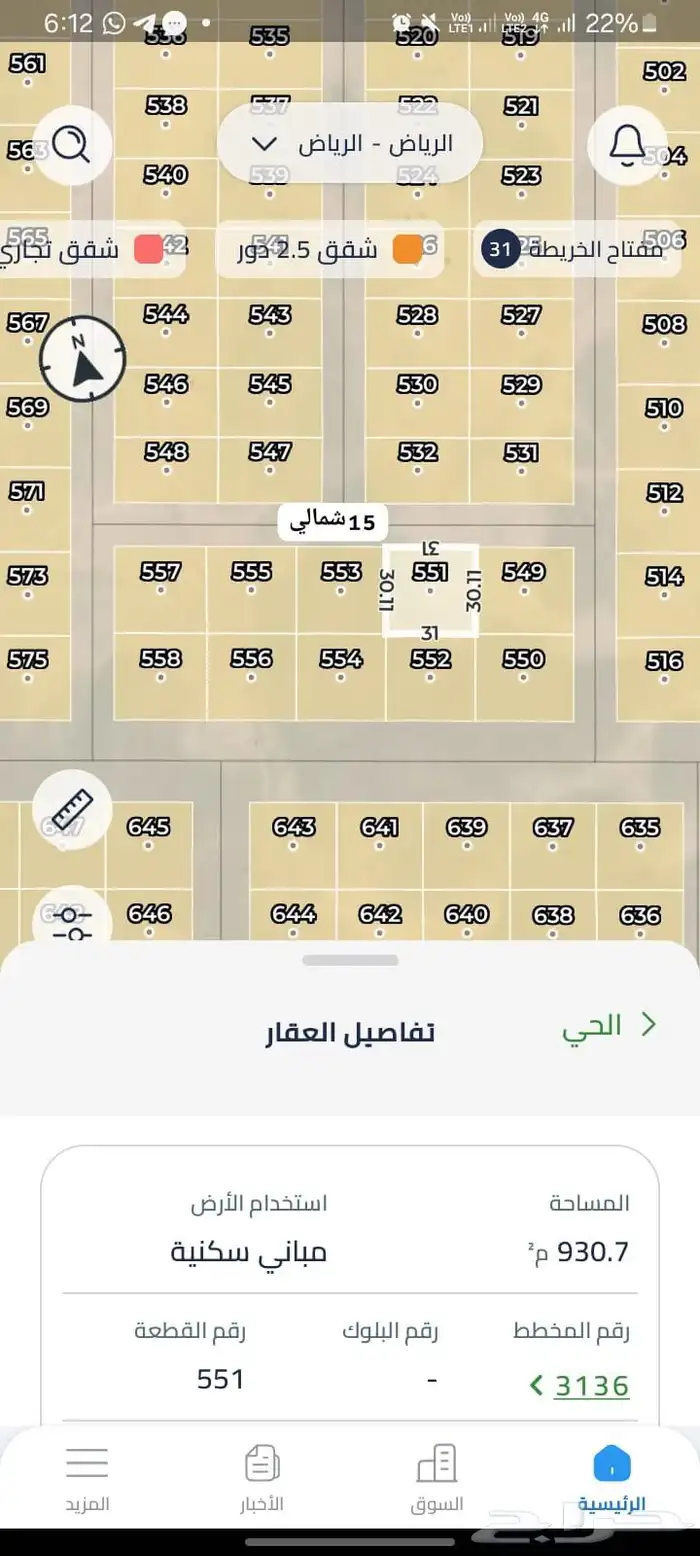Select parcel 552 on the map
This screenshot has height=1556, width=700.
pos(430,677)
